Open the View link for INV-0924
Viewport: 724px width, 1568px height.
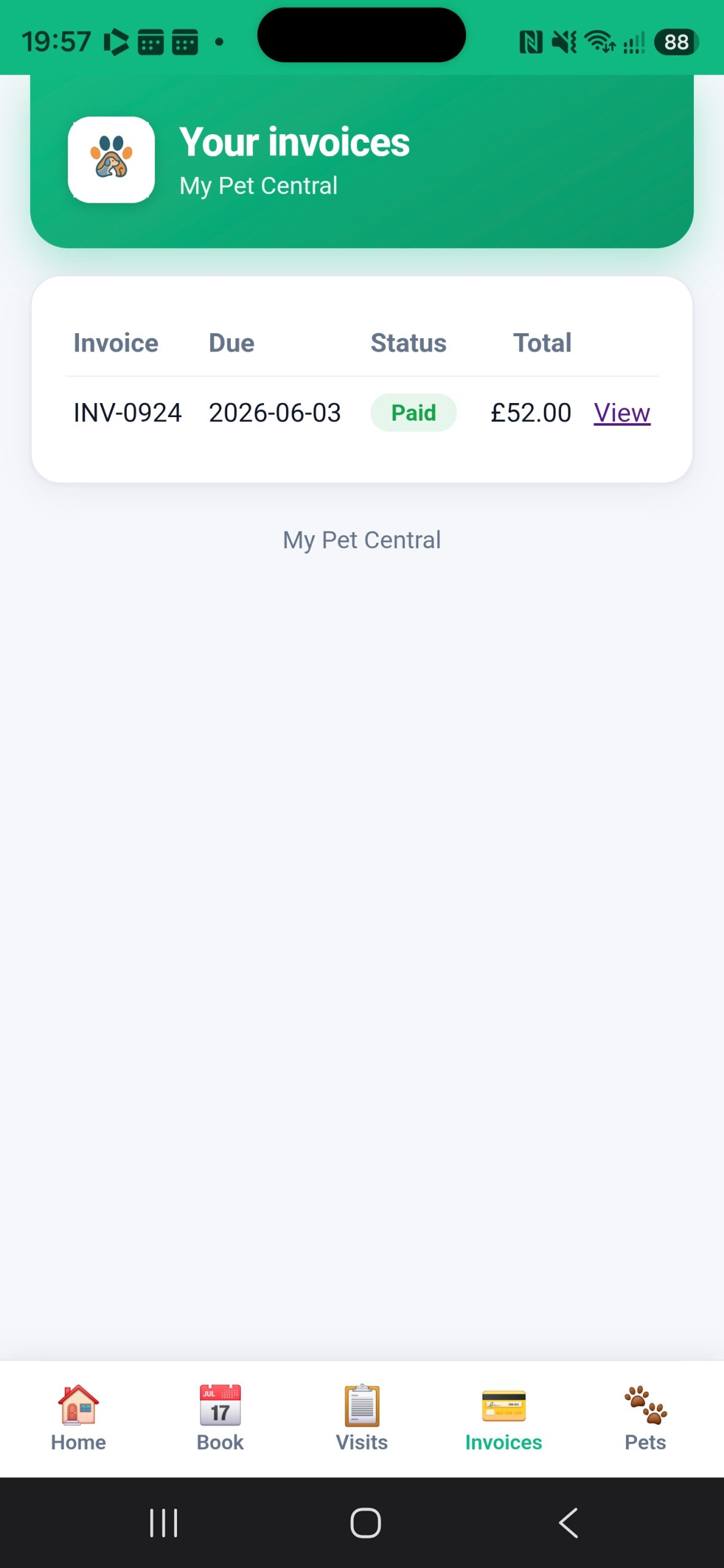tap(622, 413)
